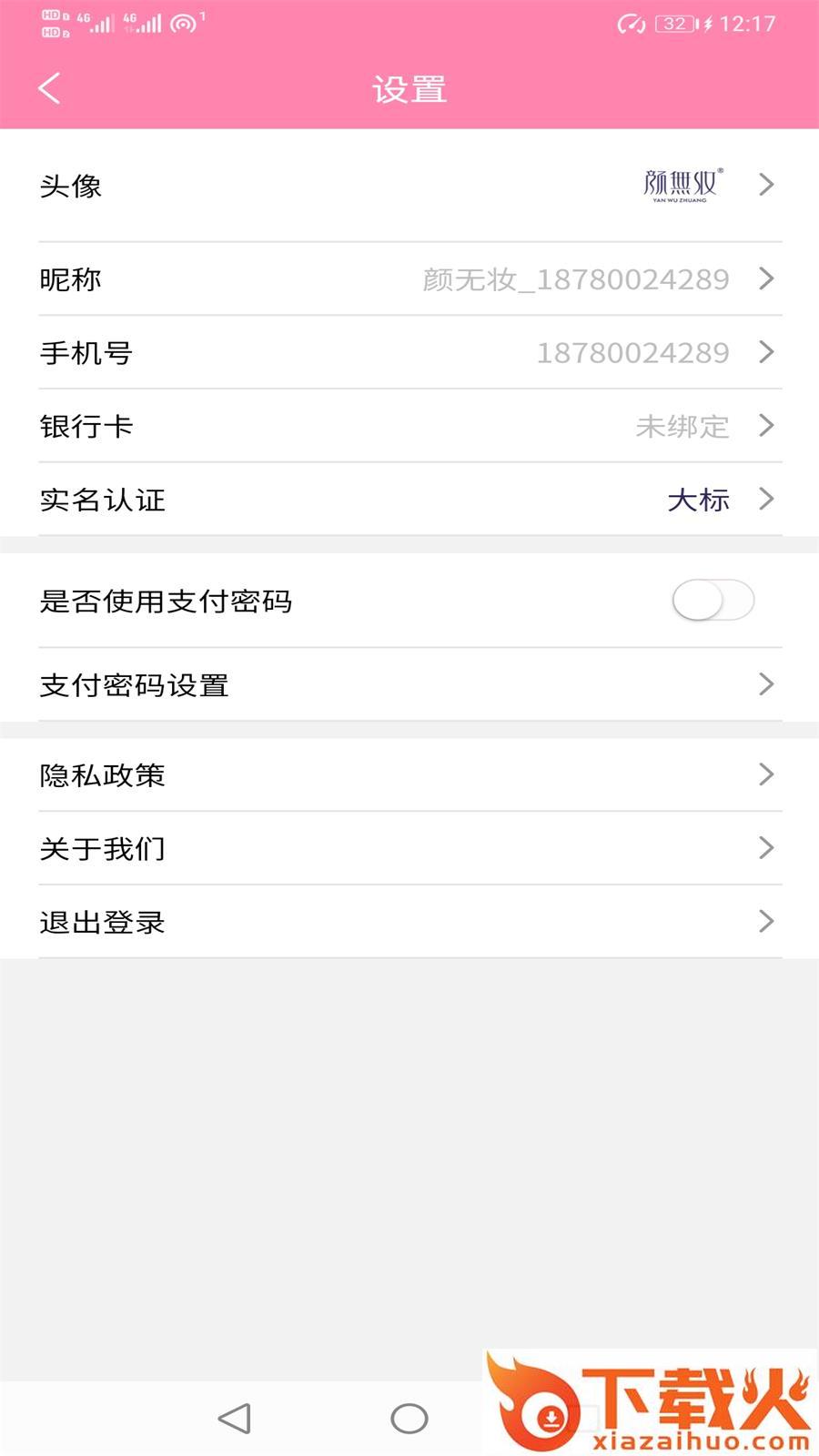Open the 头像 avatar row
Image resolution: width=819 pixels, height=1456 pixels.
(x=409, y=186)
